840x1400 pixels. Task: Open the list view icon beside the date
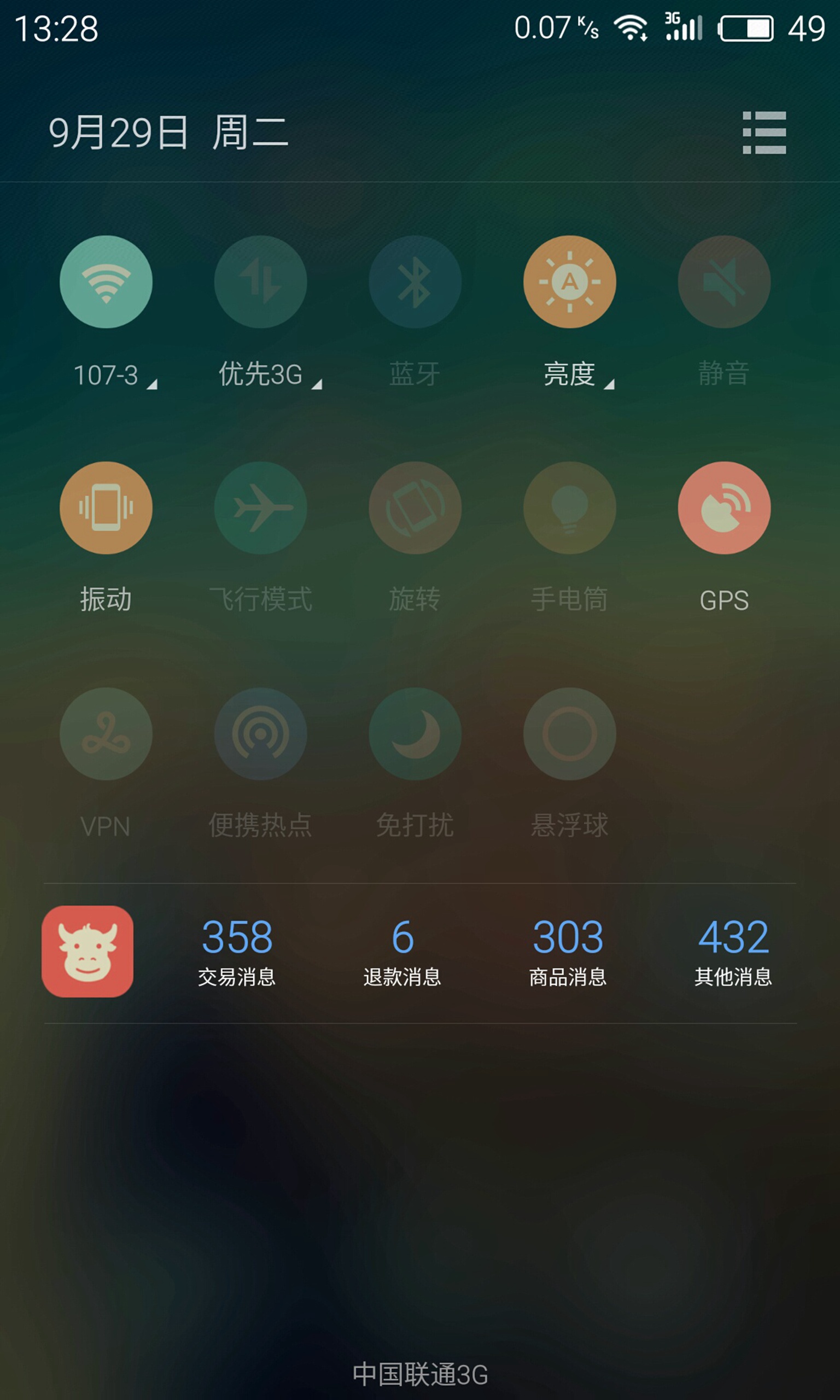pos(764,132)
